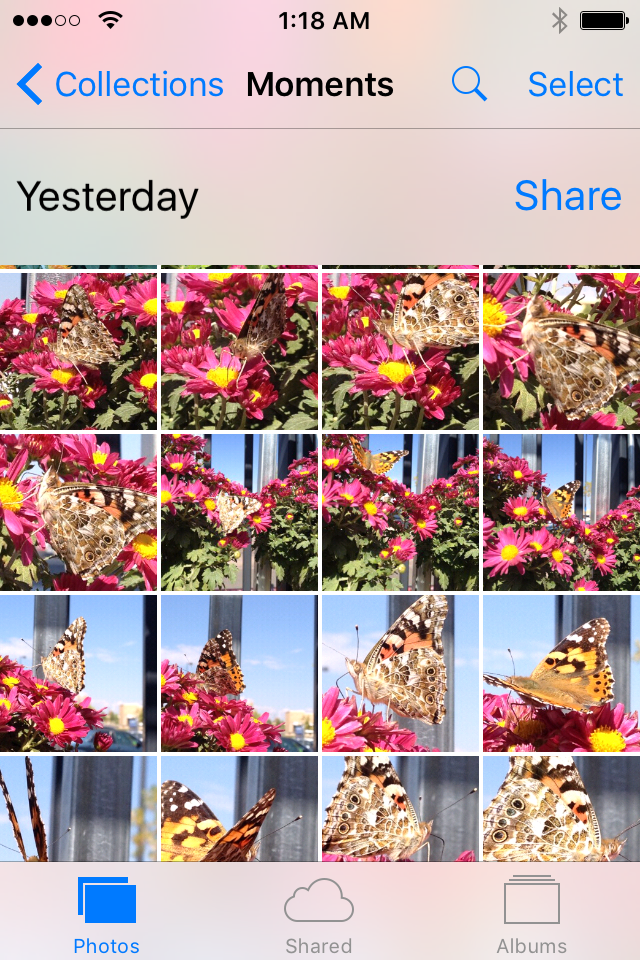Open the photo search magnifier
This screenshot has height=960, width=640.
pos(469,85)
